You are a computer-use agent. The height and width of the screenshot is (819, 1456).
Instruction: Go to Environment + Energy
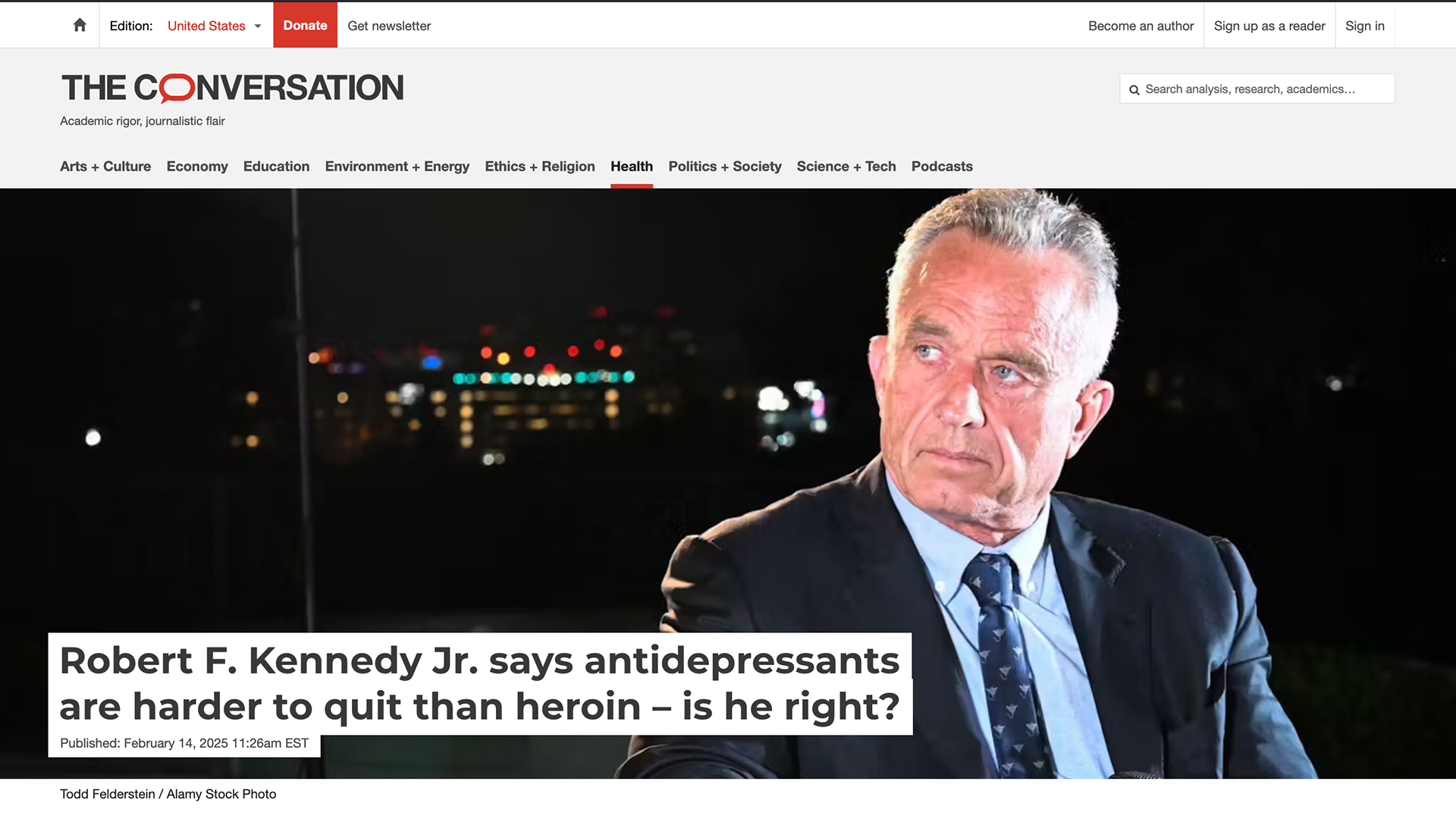(397, 166)
